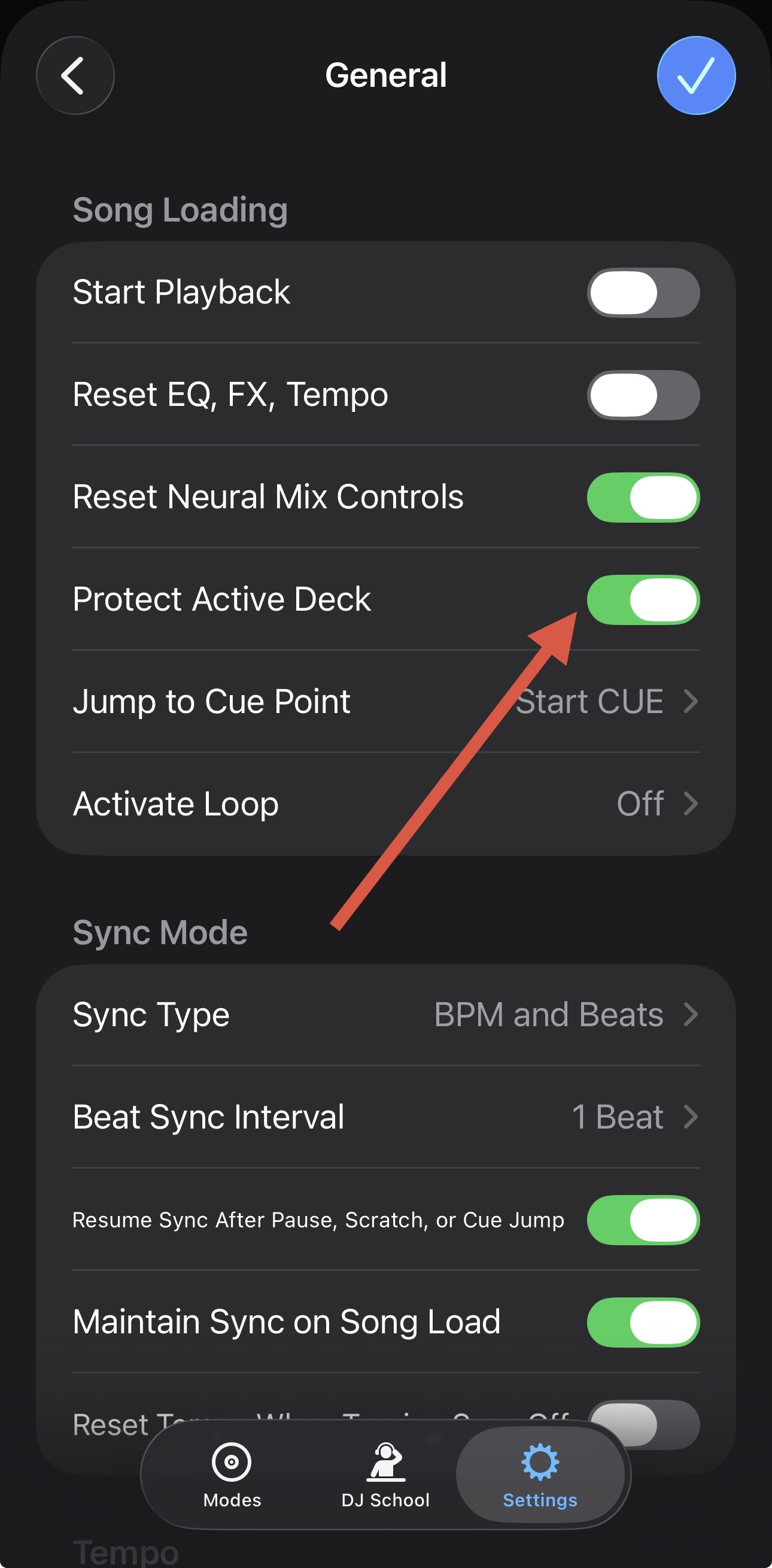Turn off Resume Sync After Pause
Image resolution: width=772 pixels, height=1568 pixels.
pyautogui.click(x=642, y=1220)
